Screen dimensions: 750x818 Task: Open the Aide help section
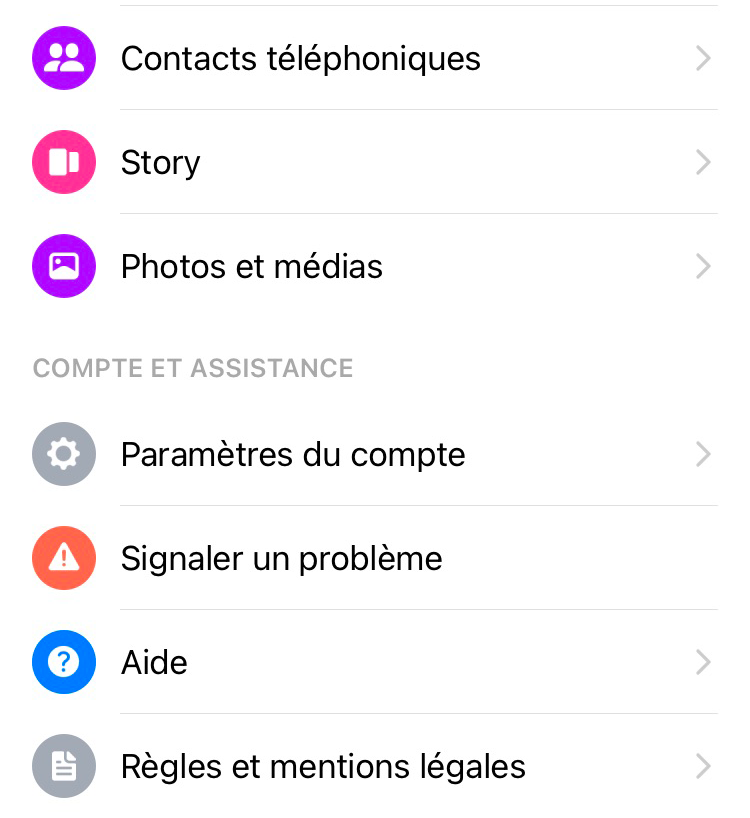pos(154,662)
